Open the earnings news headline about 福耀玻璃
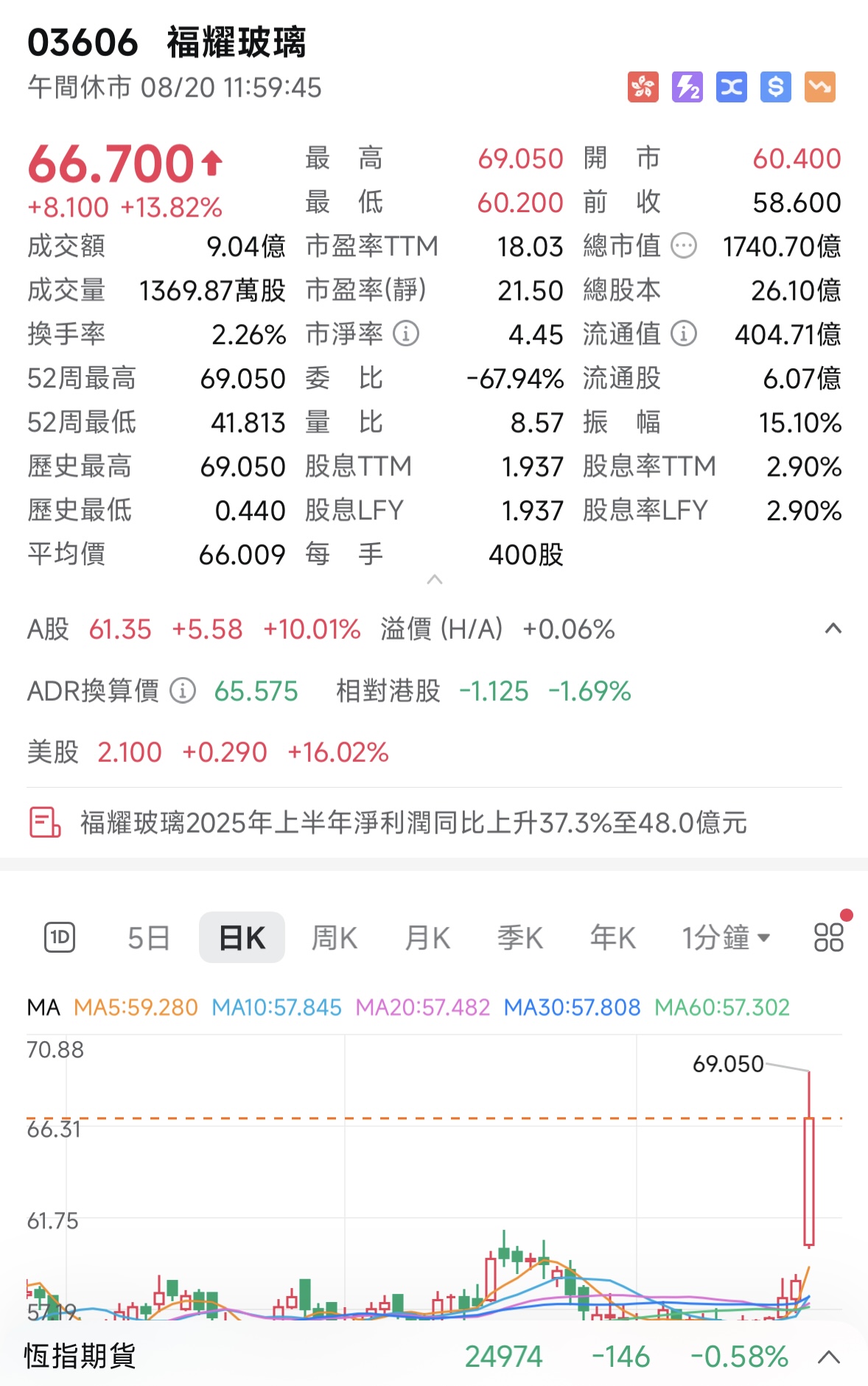This screenshot has height=1386, width=868. click(x=411, y=825)
